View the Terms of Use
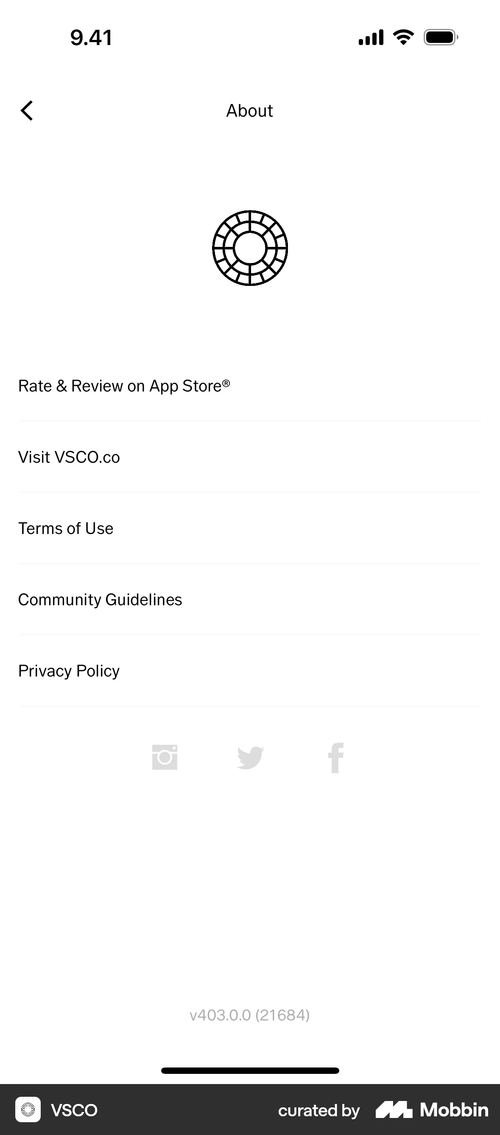Screen dimensions: 500x1135 click(250, 528)
